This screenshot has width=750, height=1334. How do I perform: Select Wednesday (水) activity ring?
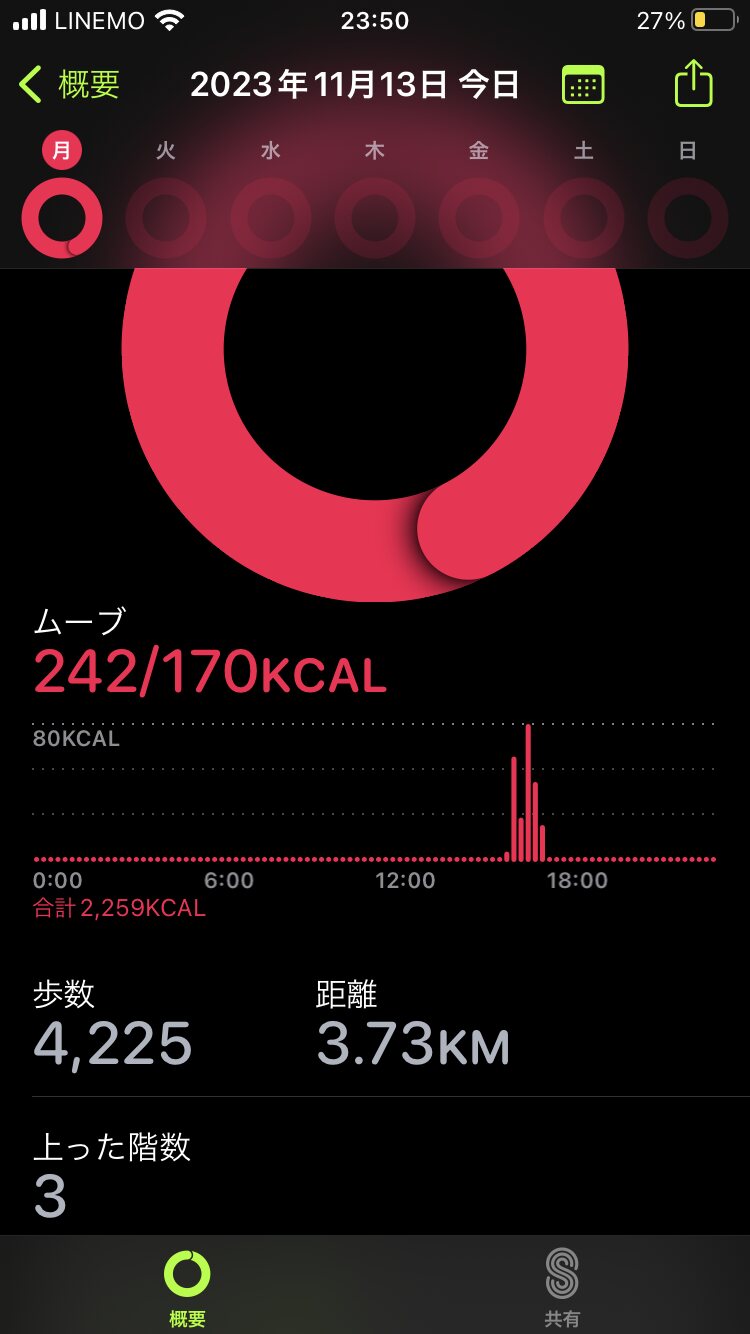click(x=270, y=217)
